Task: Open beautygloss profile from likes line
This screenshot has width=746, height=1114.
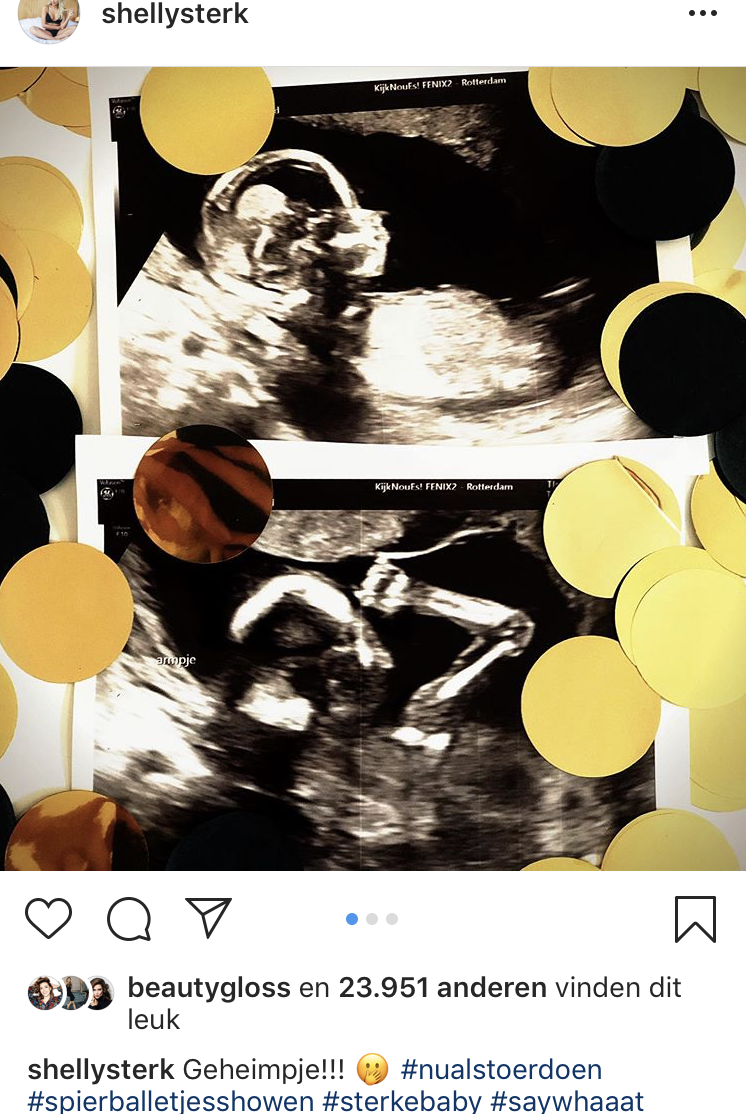Action: (x=209, y=988)
